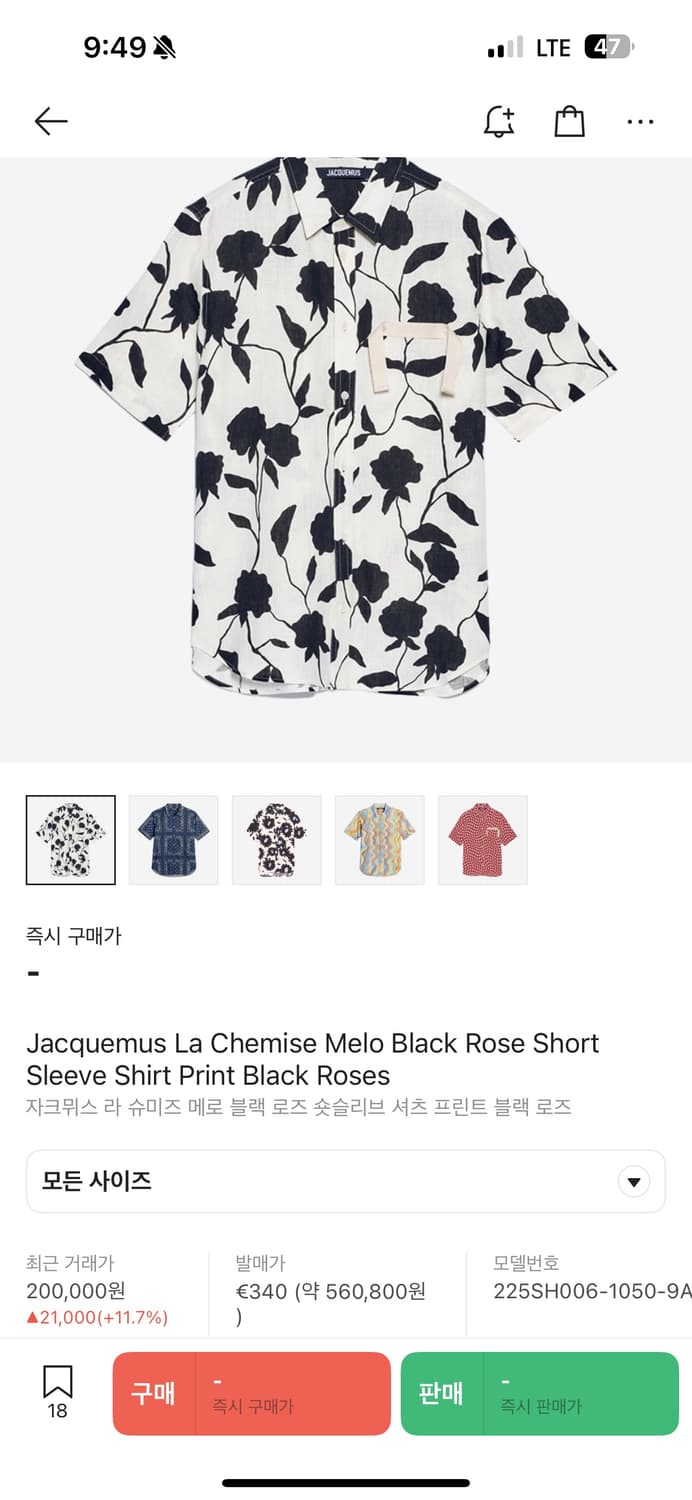Expand the 모든 사이즈 size dropdown
The height and width of the screenshot is (1500, 692).
pos(346,1181)
